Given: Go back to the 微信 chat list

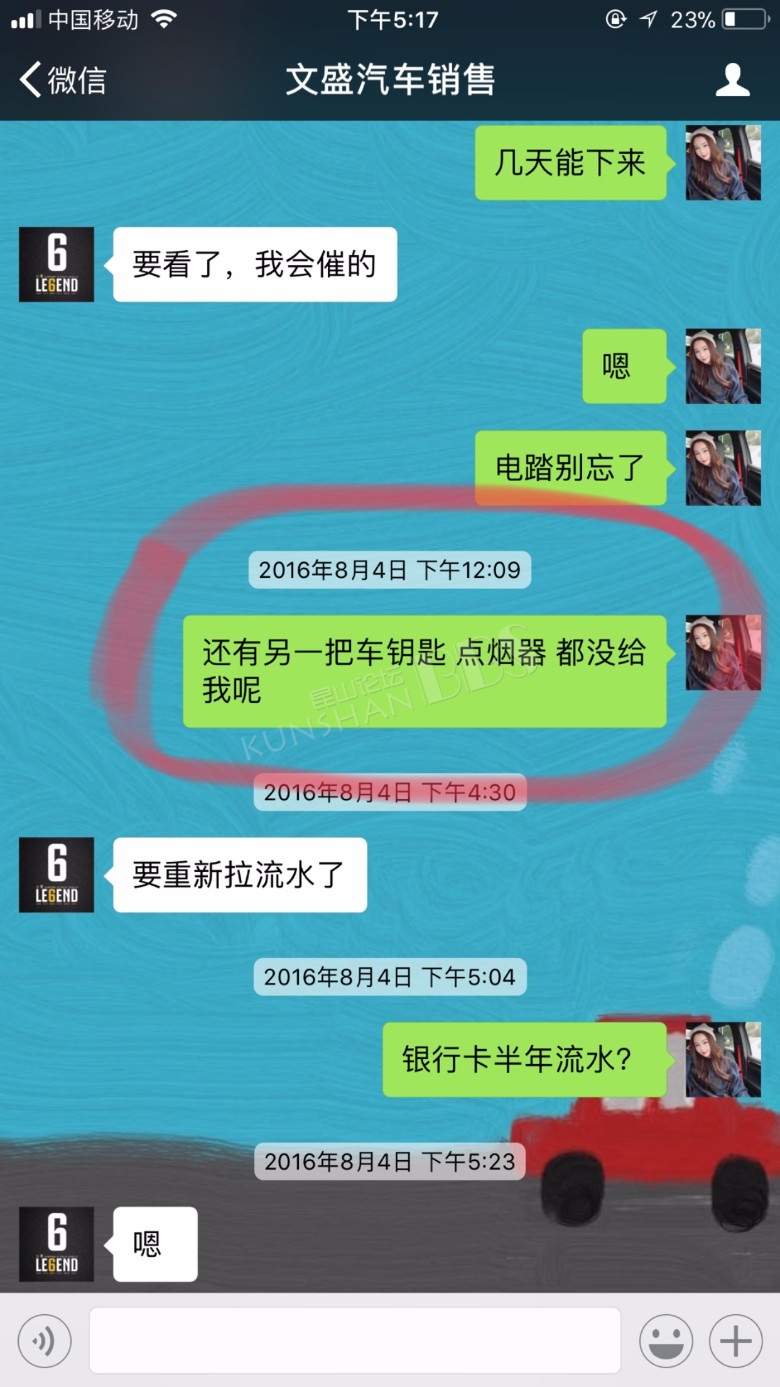Looking at the screenshot, I should [x=62, y=80].
